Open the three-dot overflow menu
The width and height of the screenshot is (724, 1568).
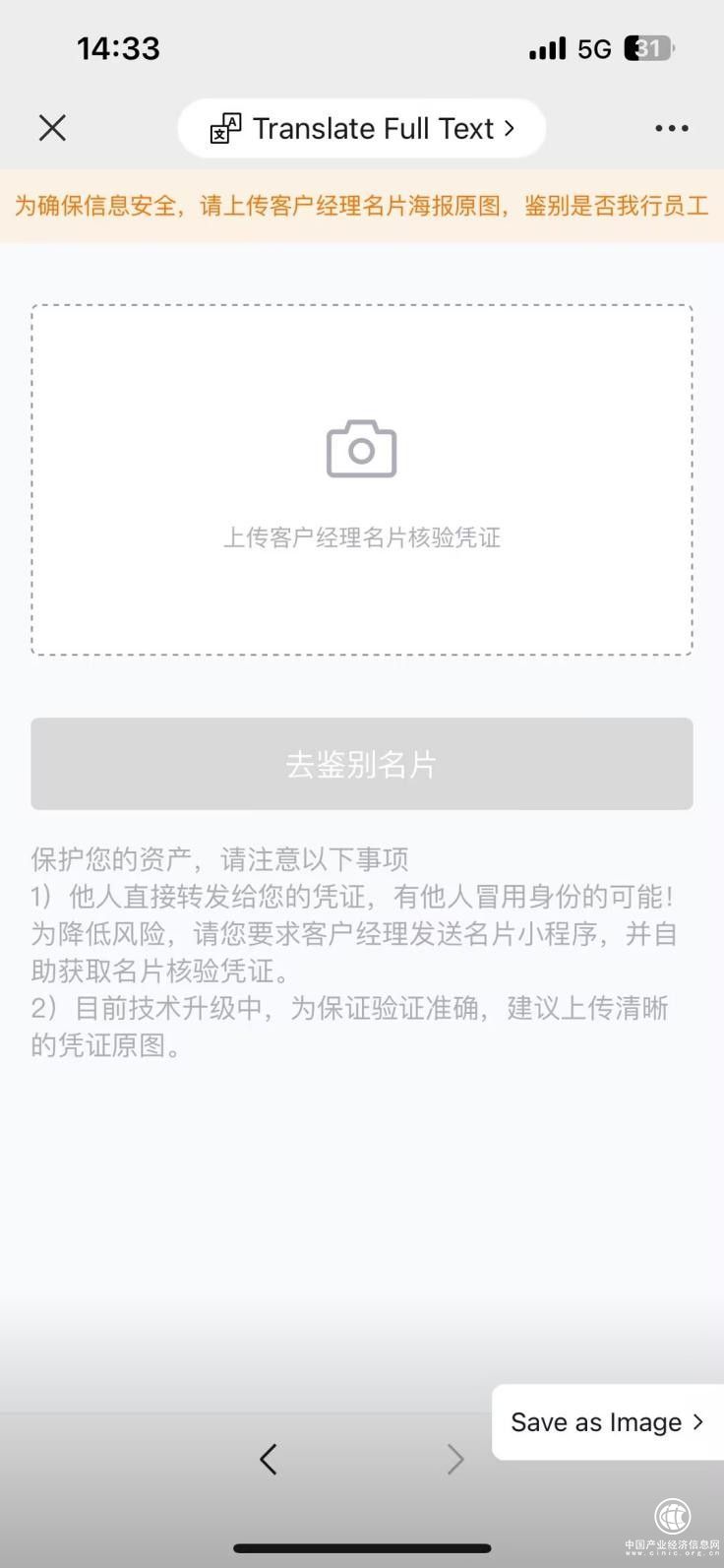coord(671,128)
